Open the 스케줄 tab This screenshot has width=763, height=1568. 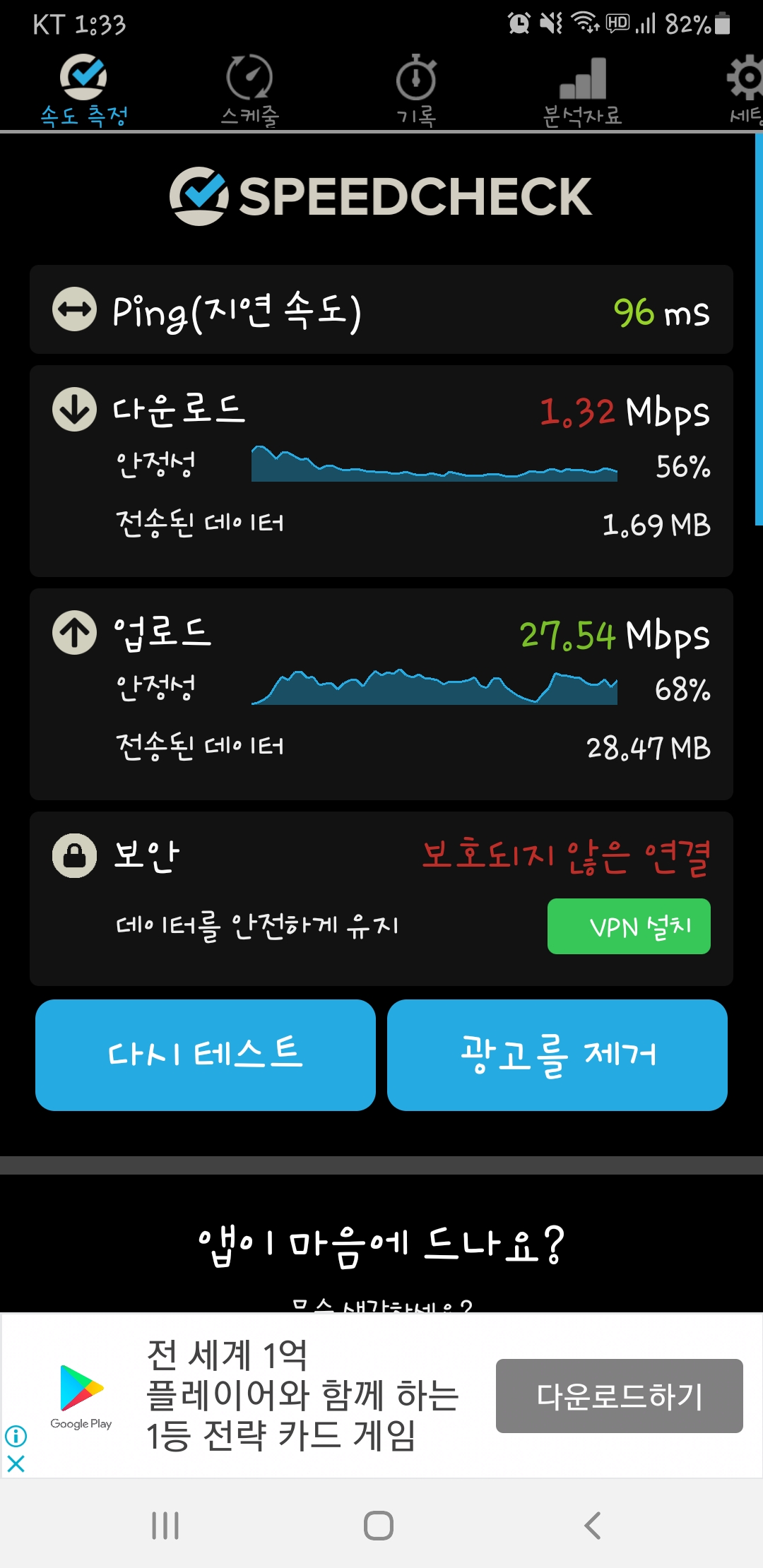[x=249, y=92]
